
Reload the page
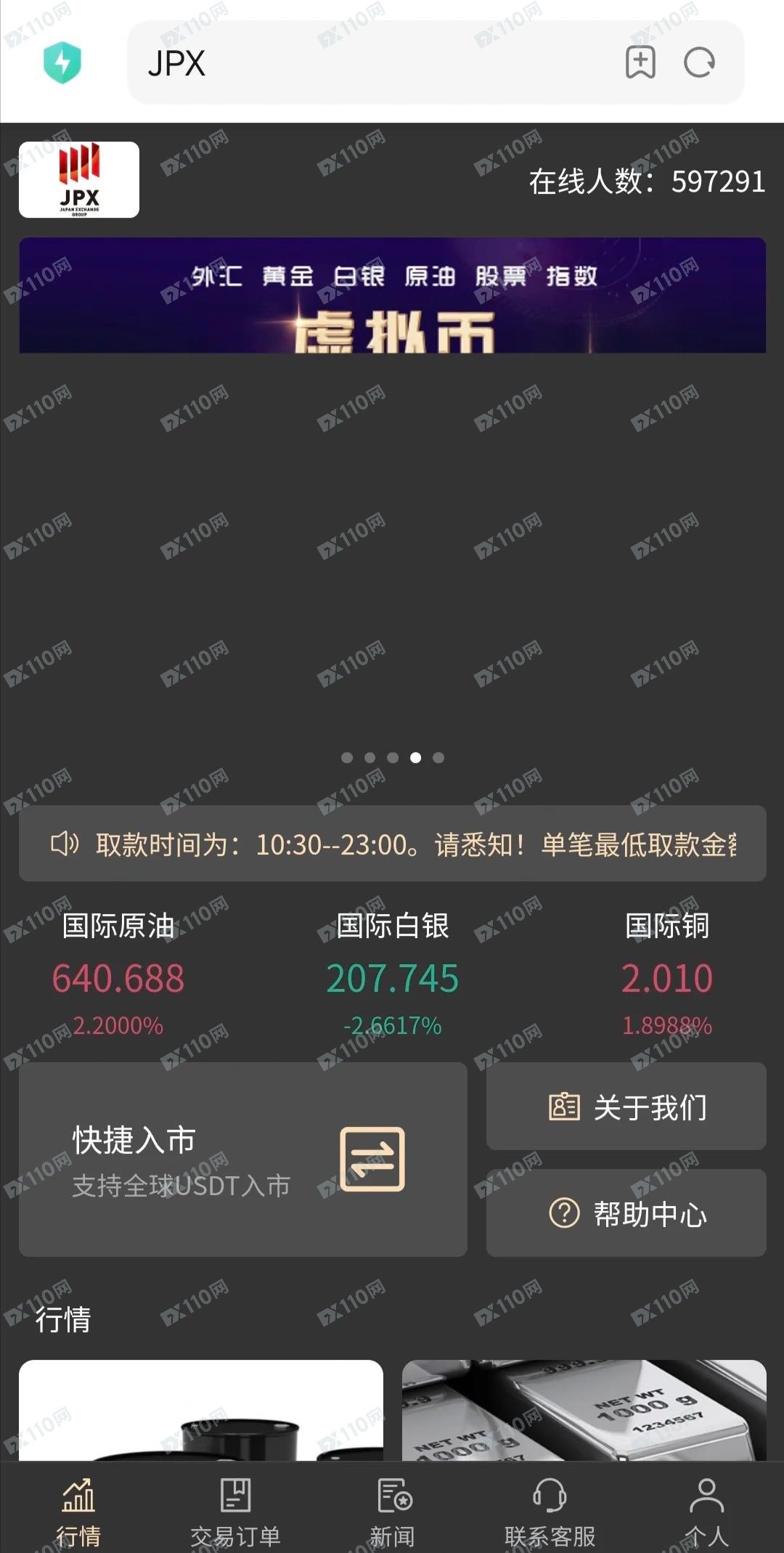pos(700,62)
